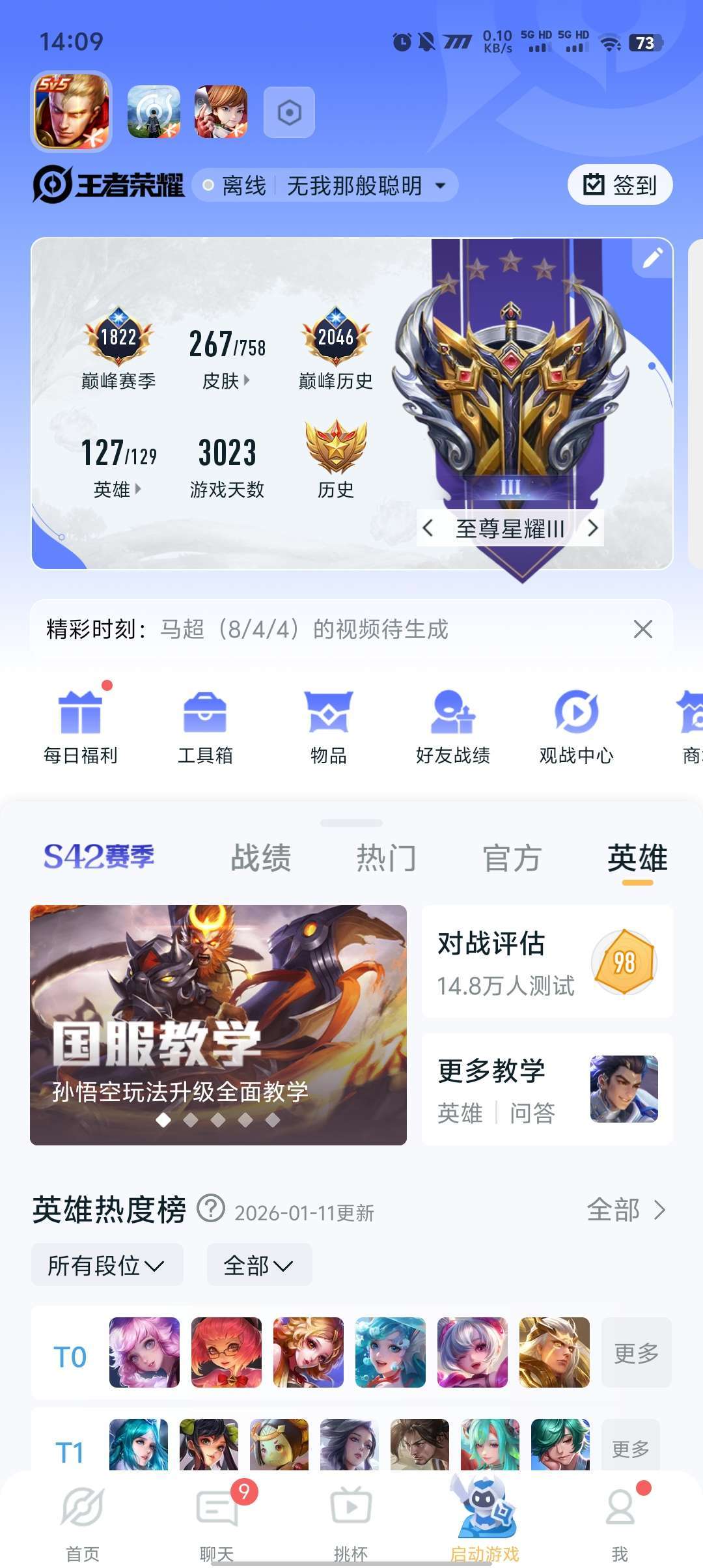Open 观战中心 spectate center
The width and height of the screenshot is (703, 1568).
576,725
